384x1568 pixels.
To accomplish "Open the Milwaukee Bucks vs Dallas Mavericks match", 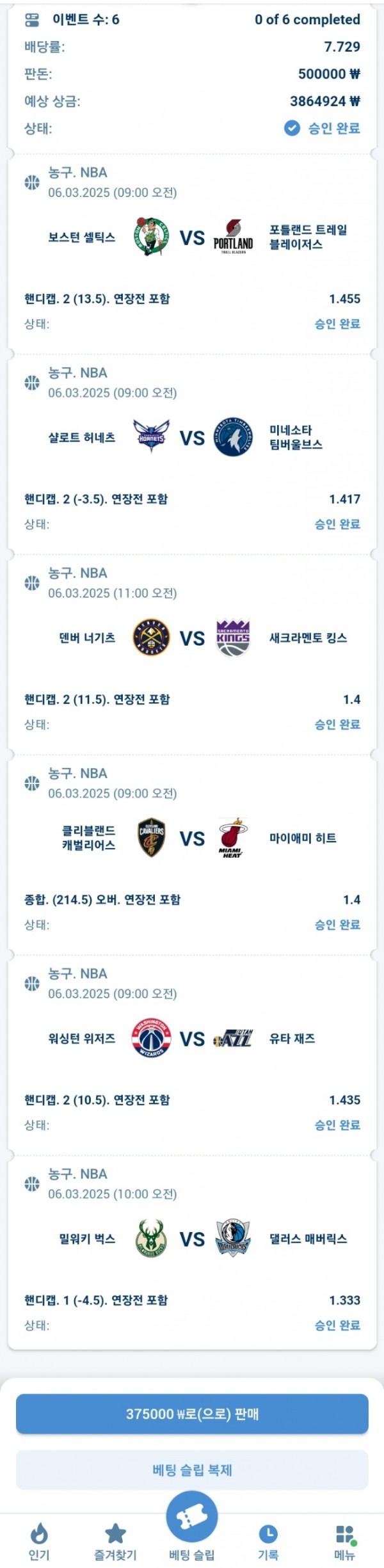I will (192, 1239).
